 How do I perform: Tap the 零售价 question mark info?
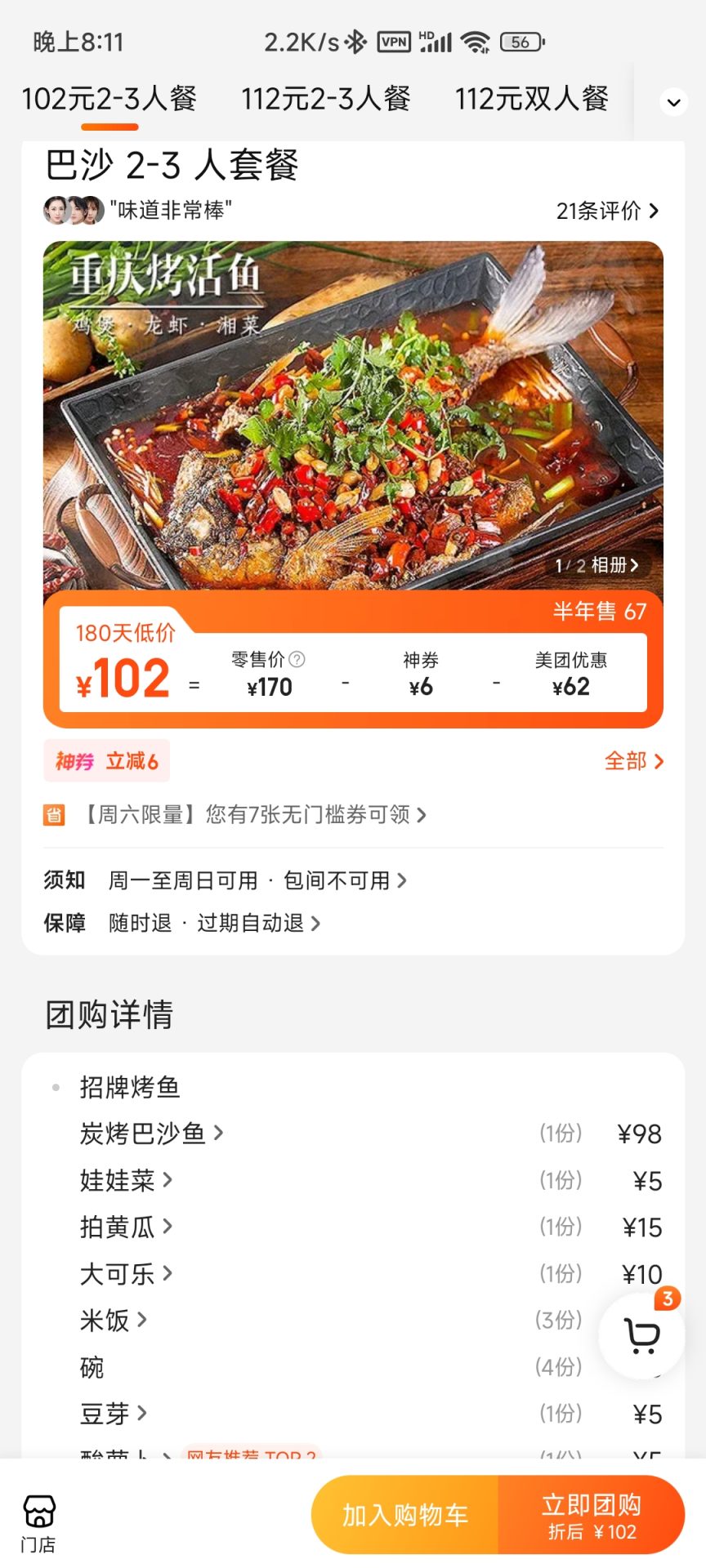297,659
